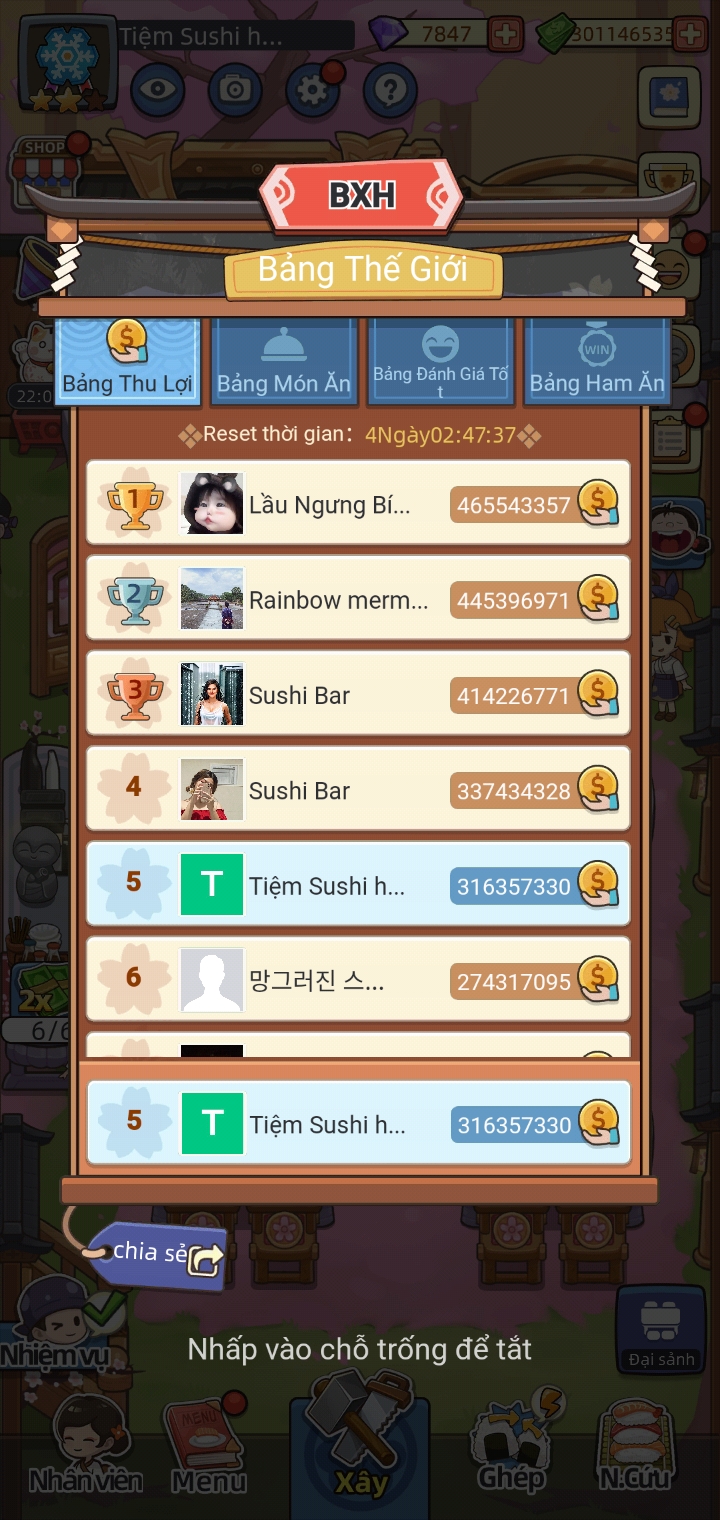Screen dimensions: 720x1520
Task: Toggle the eye view icon
Action: [157, 90]
